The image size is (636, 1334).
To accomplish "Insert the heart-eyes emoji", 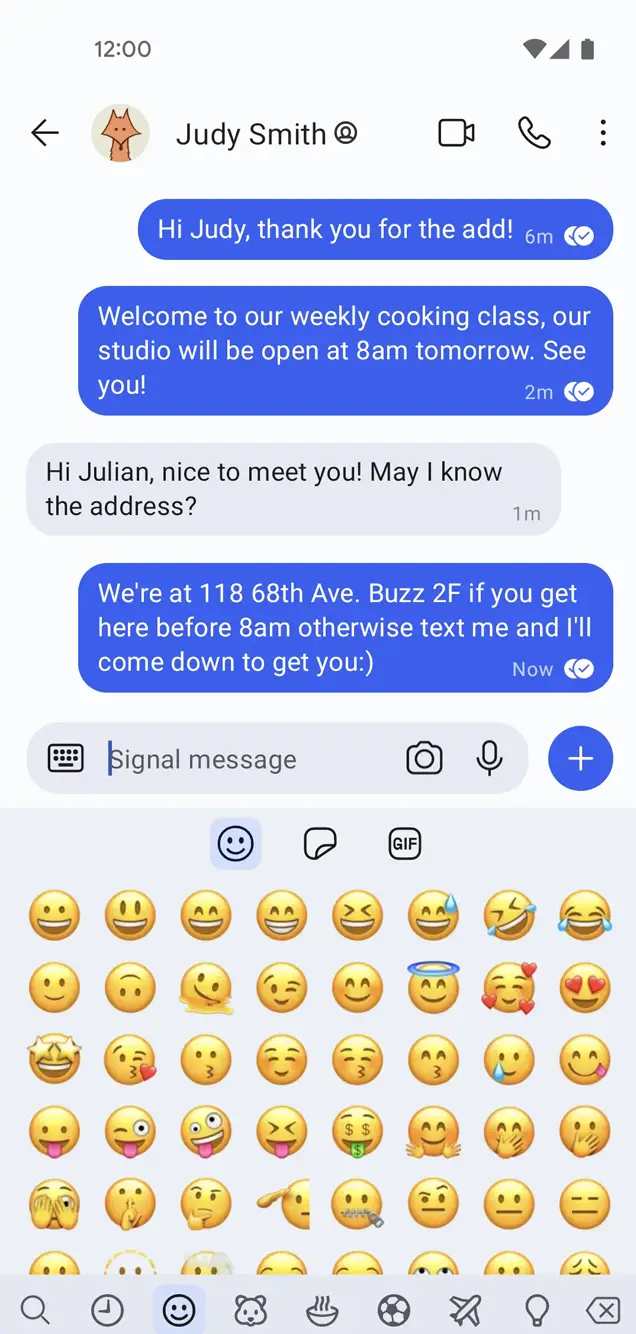I will click(x=584, y=988).
